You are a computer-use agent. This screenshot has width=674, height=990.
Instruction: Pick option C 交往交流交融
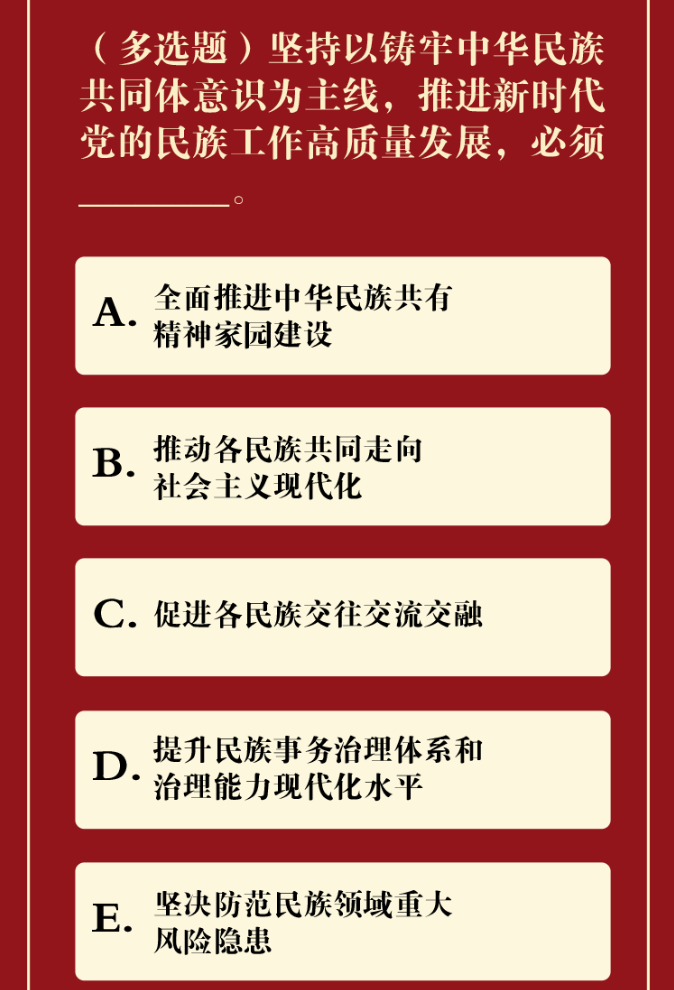342,617
